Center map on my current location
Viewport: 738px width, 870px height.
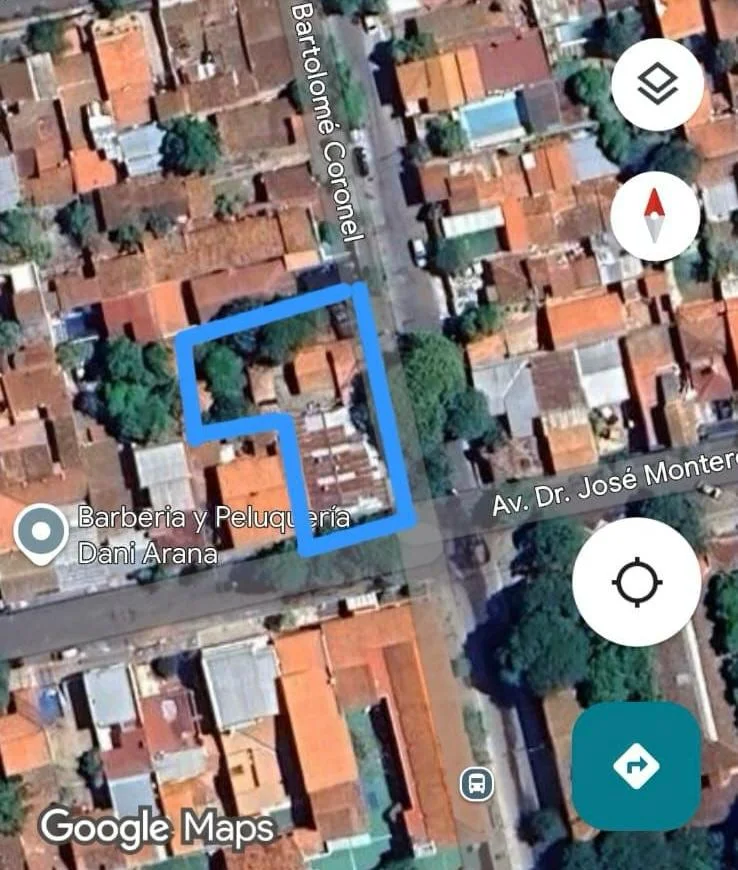637,582
